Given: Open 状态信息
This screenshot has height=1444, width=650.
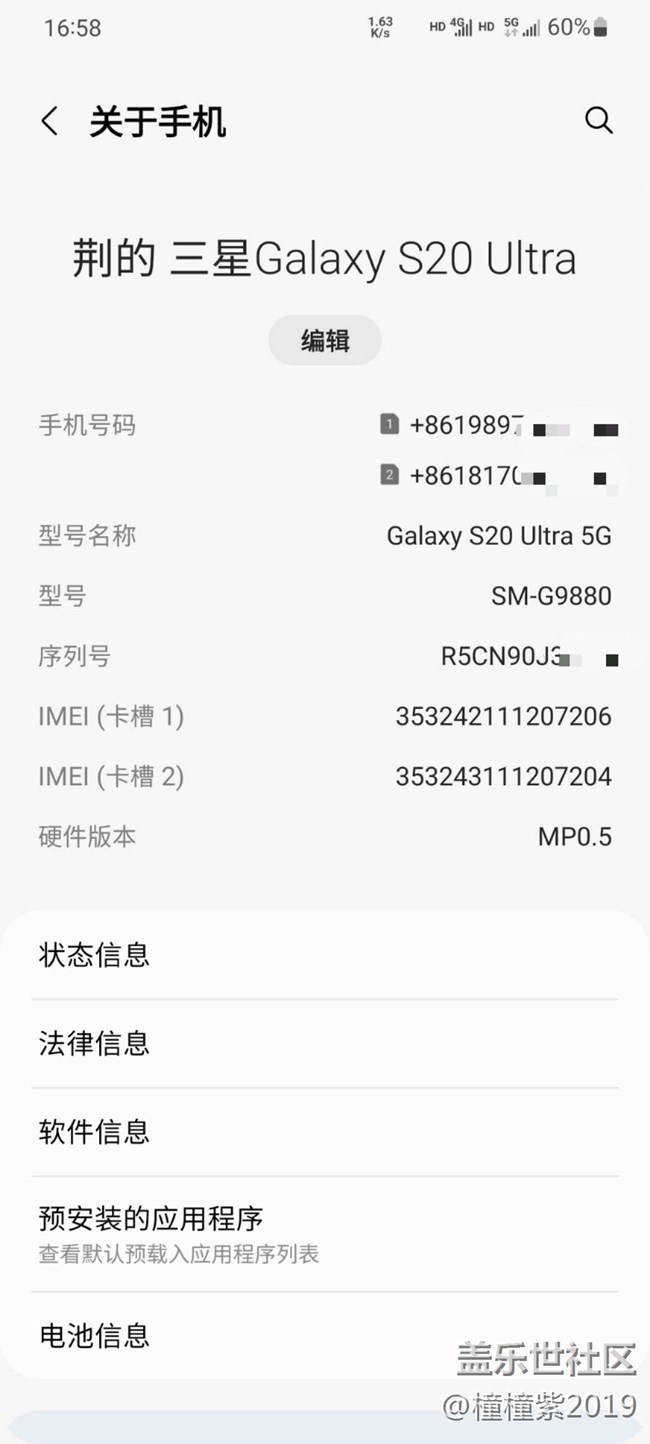Looking at the screenshot, I should point(325,955).
